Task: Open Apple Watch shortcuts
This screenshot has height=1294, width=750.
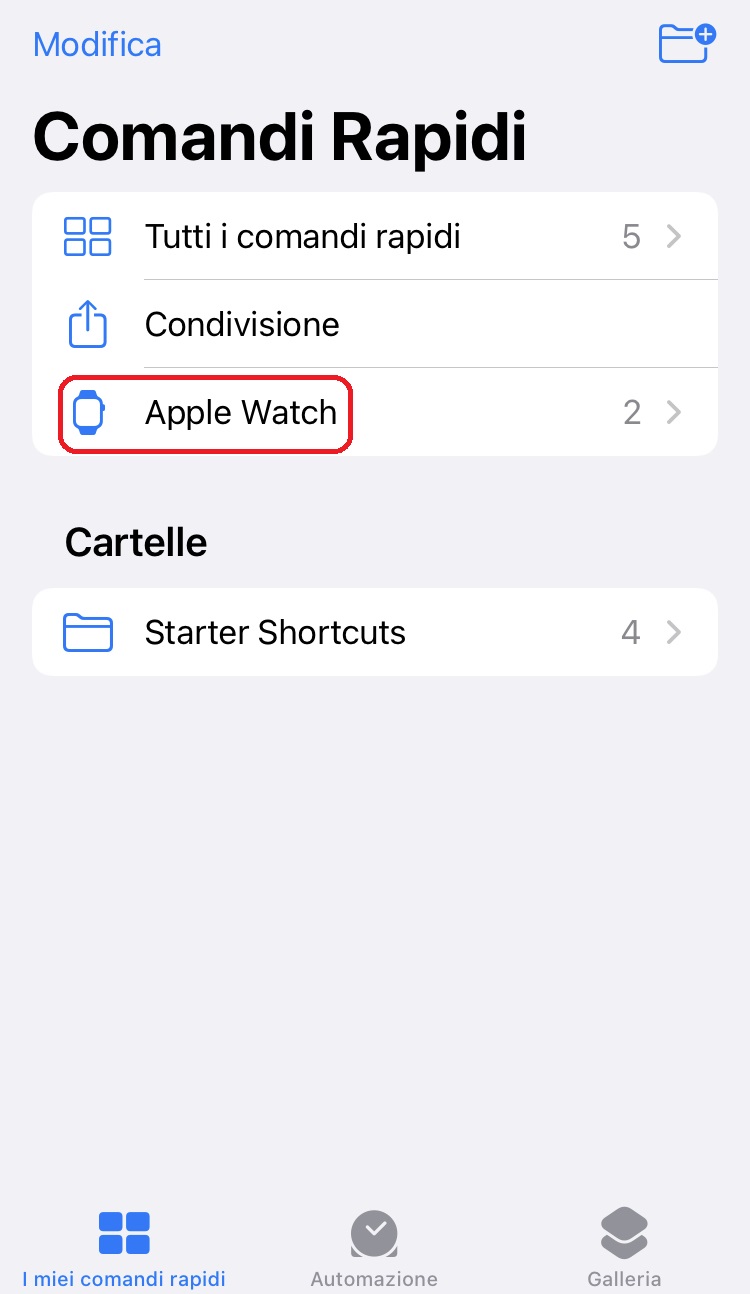Action: [375, 412]
